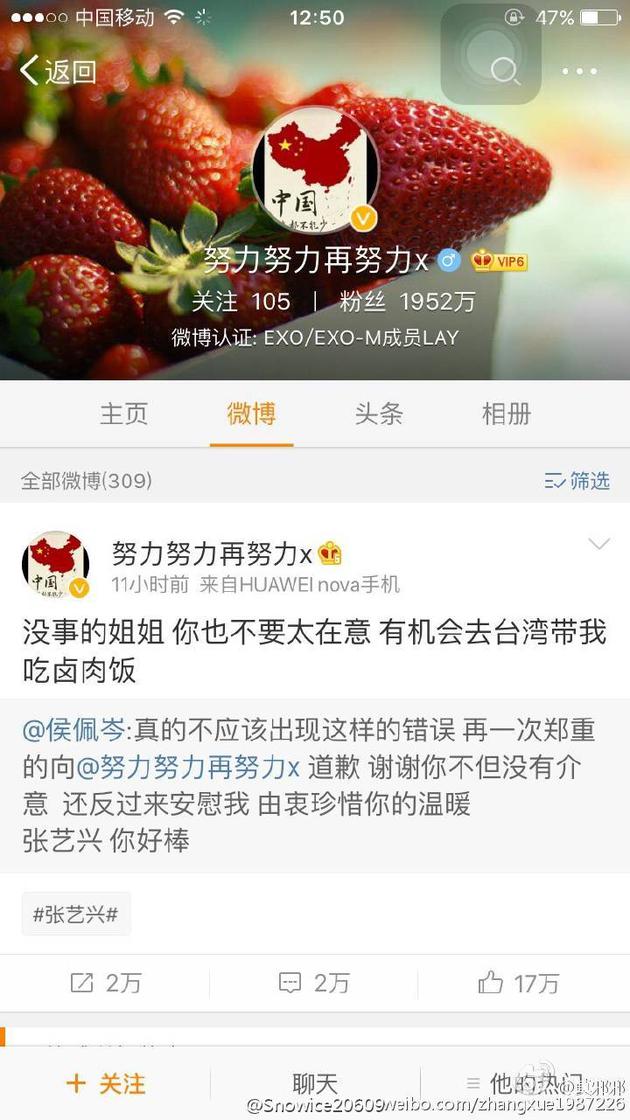Start a chat via 聊天
This screenshot has width=630, height=1120.
coord(315,1083)
